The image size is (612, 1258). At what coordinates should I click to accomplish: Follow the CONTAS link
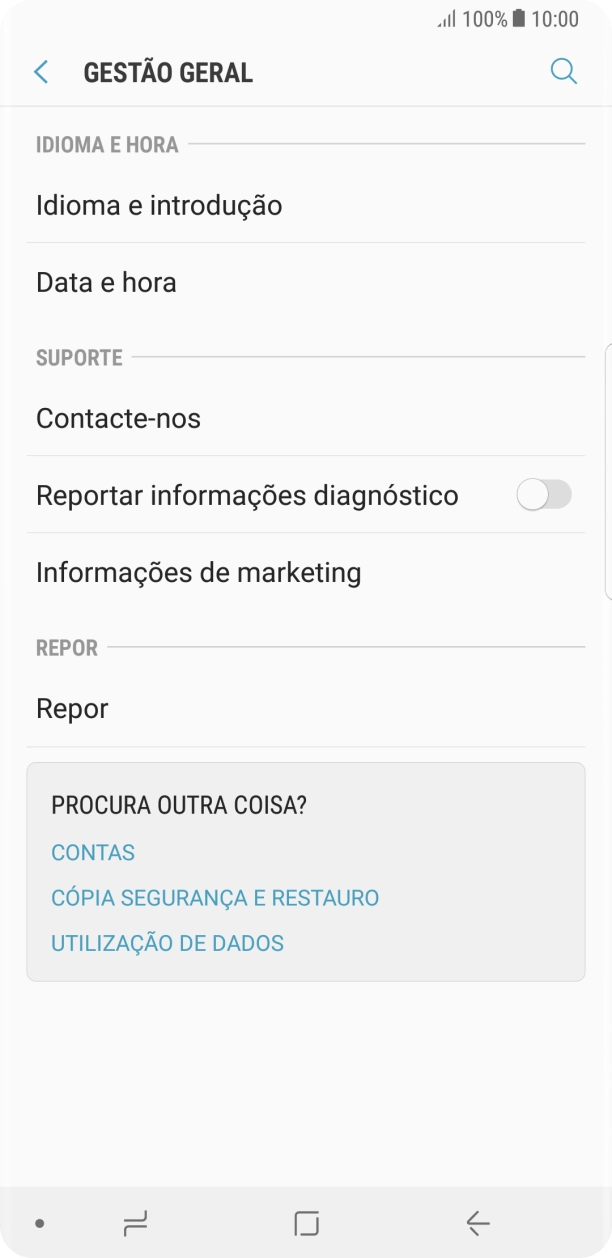(x=93, y=853)
